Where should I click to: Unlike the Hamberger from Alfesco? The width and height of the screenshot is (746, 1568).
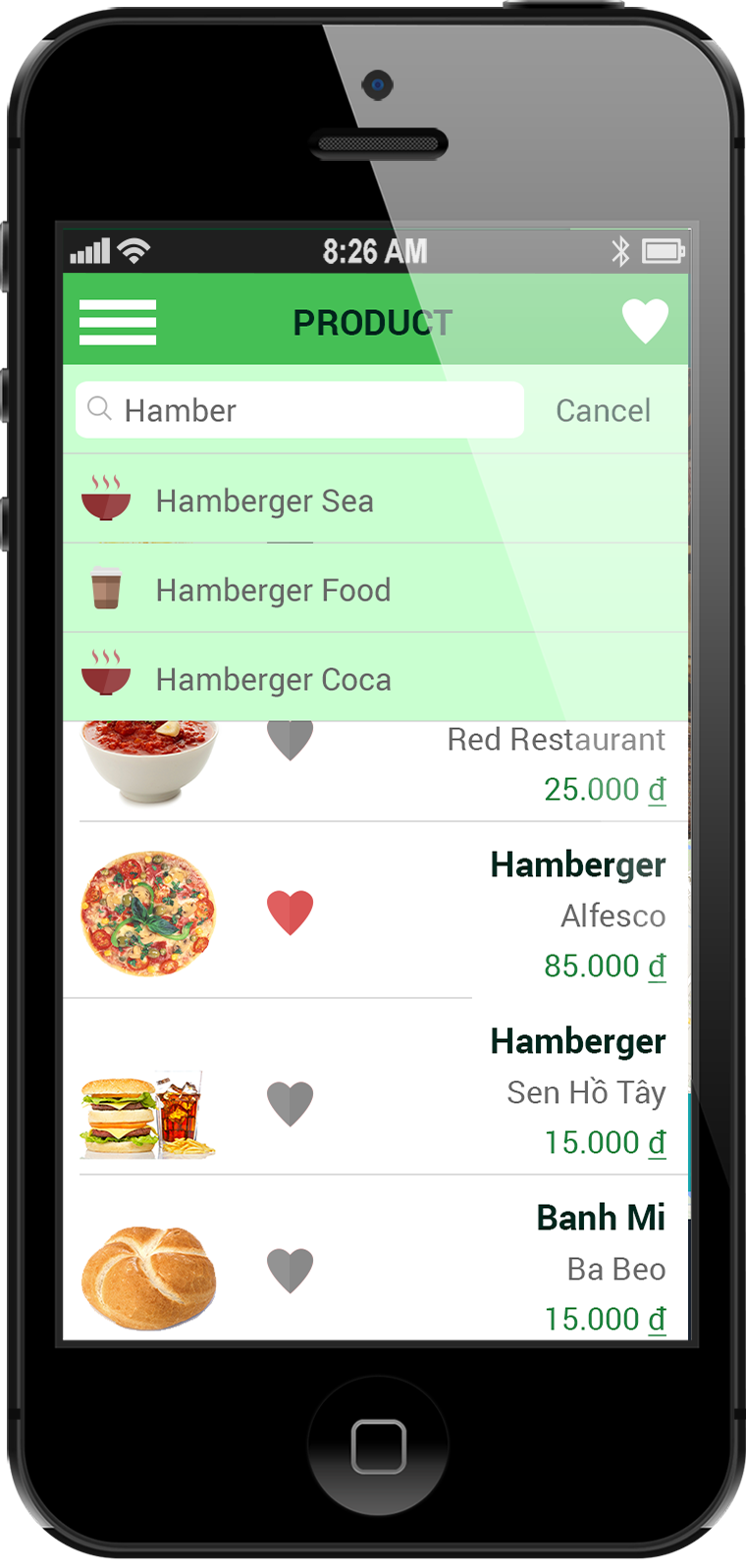(291, 913)
